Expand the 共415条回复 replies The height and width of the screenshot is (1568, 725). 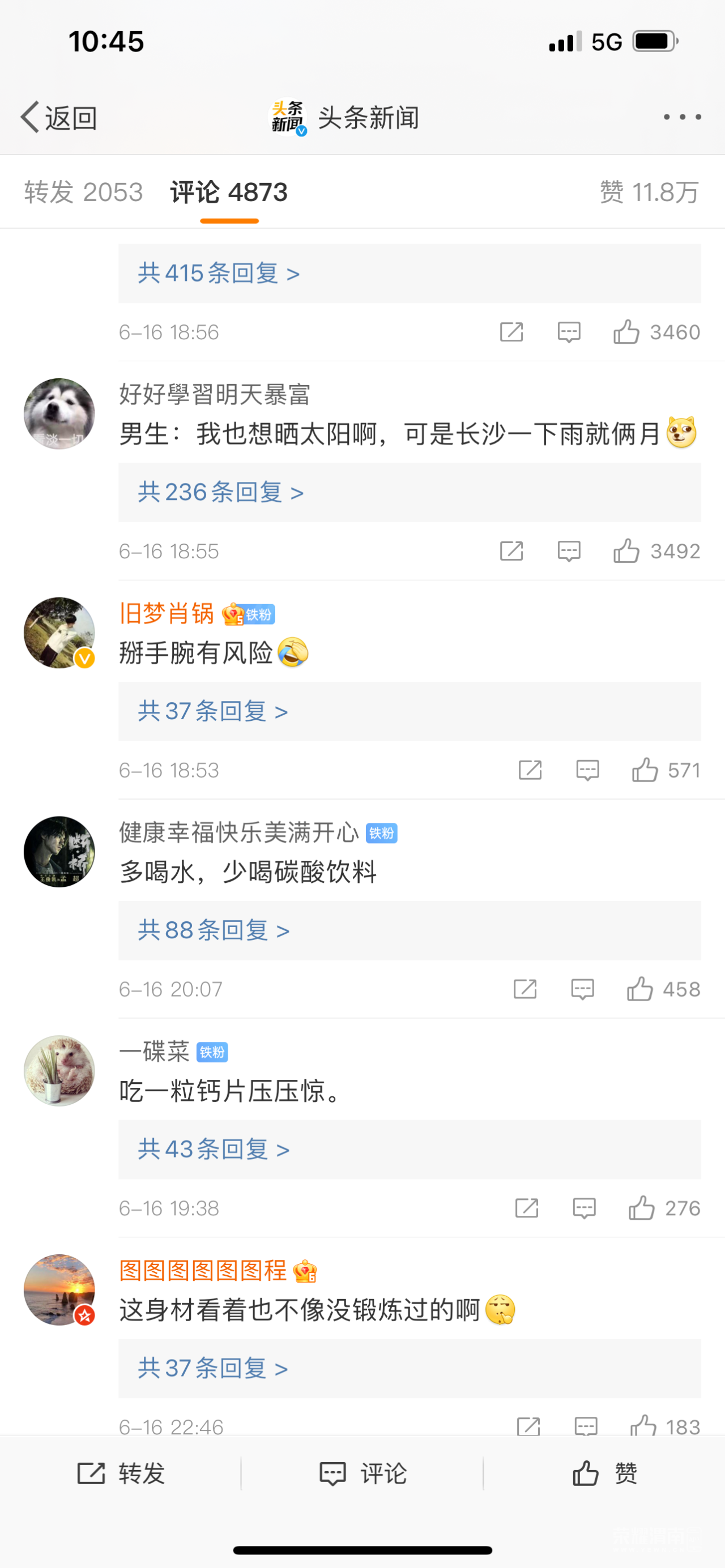tap(219, 274)
